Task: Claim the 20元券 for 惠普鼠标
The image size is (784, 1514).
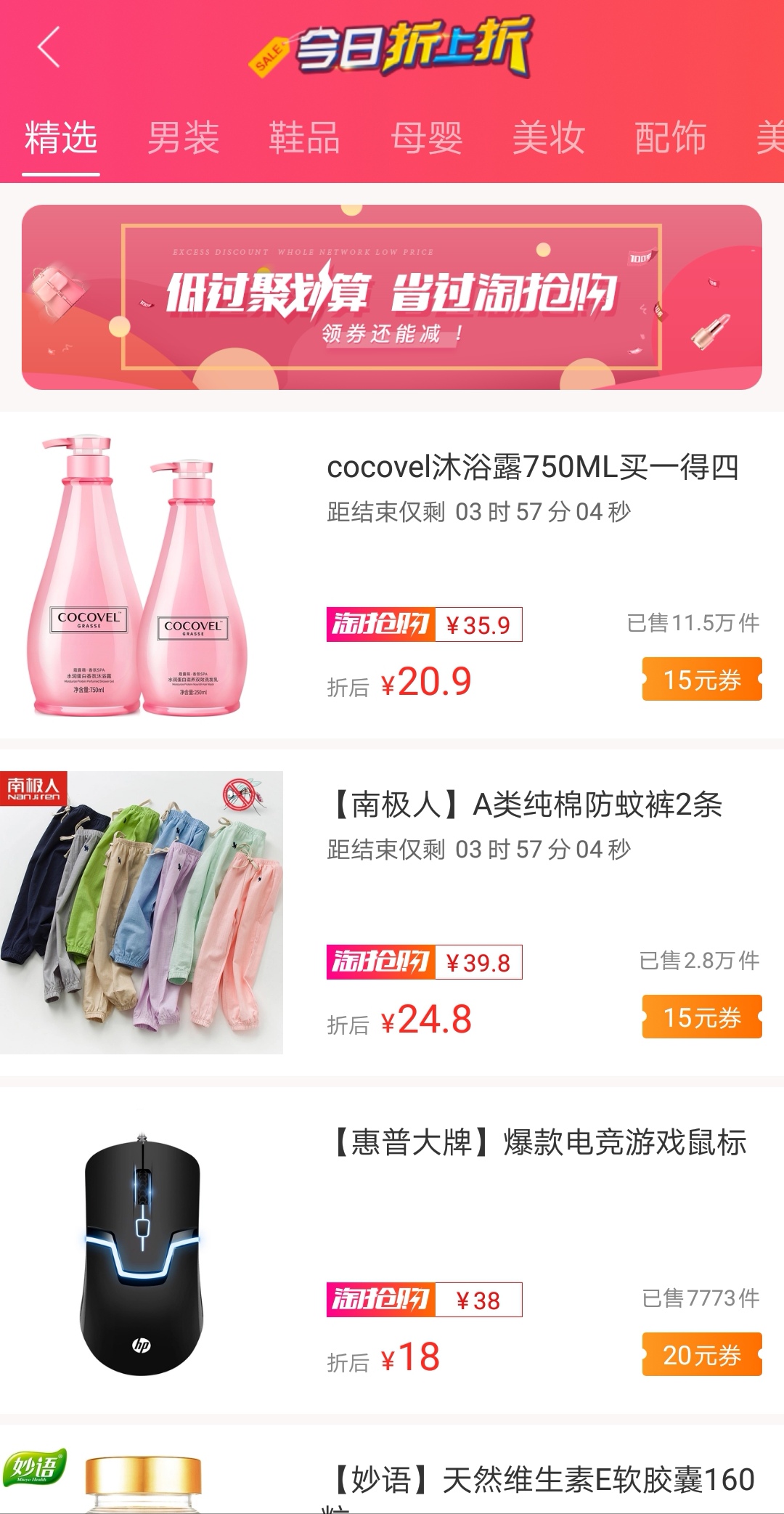Action: tap(701, 1355)
